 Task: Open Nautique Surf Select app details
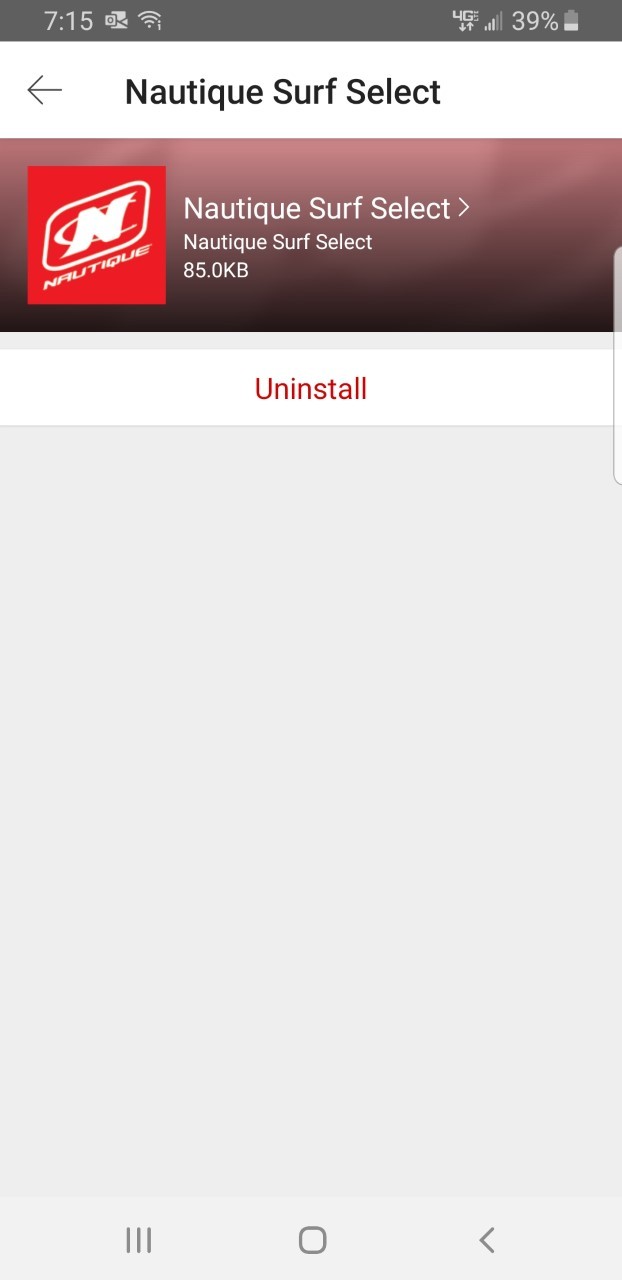326,208
